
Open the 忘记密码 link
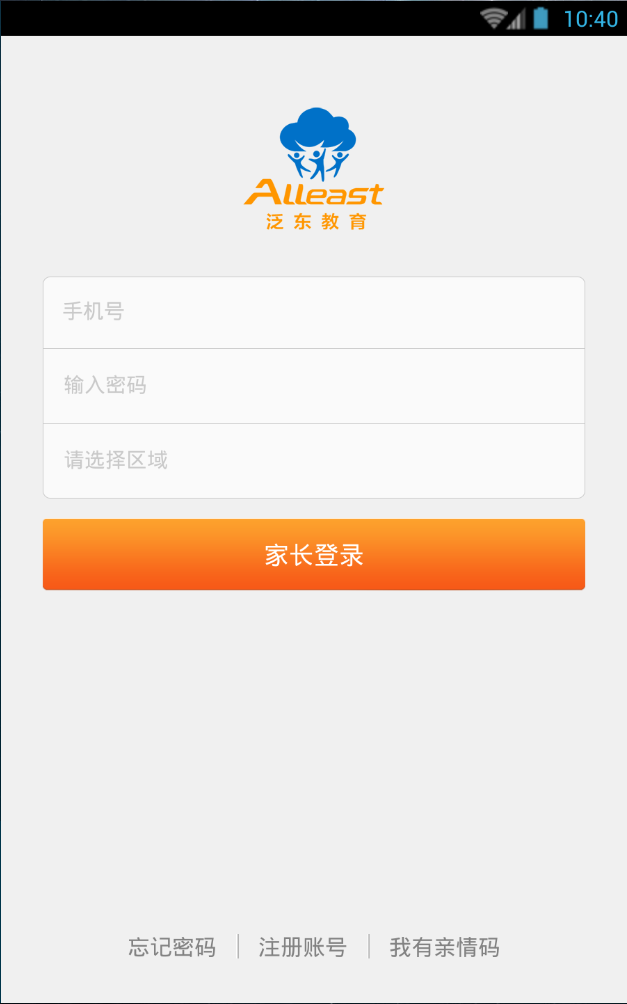[172, 947]
